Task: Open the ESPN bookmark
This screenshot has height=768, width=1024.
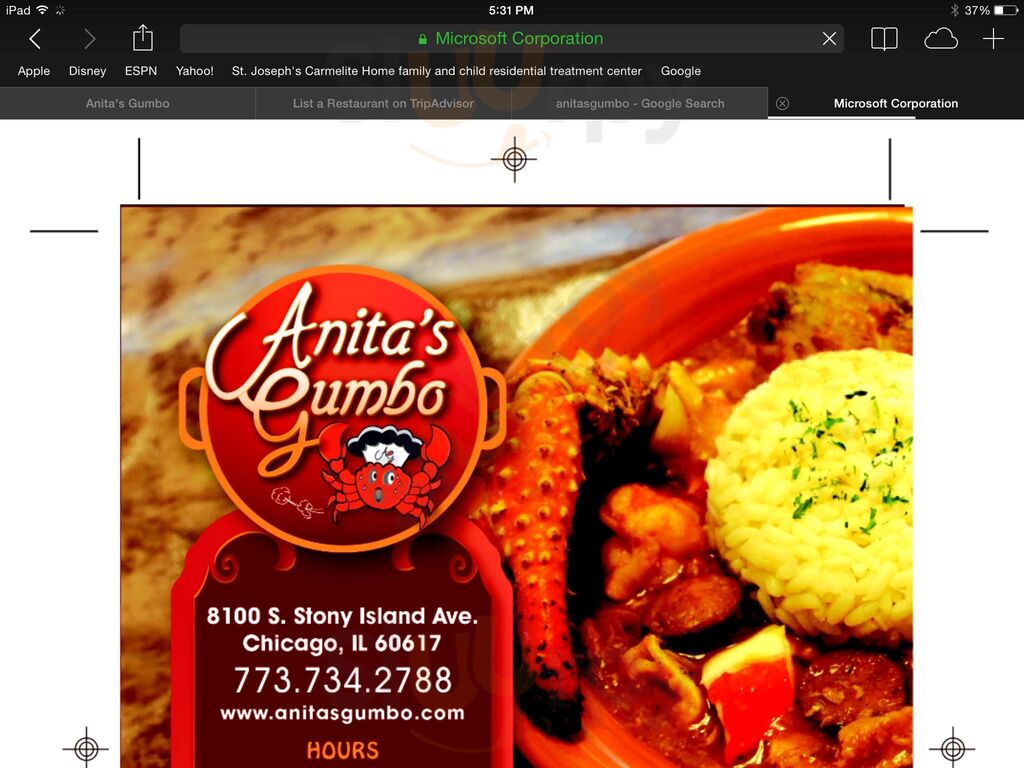Action: pos(141,71)
